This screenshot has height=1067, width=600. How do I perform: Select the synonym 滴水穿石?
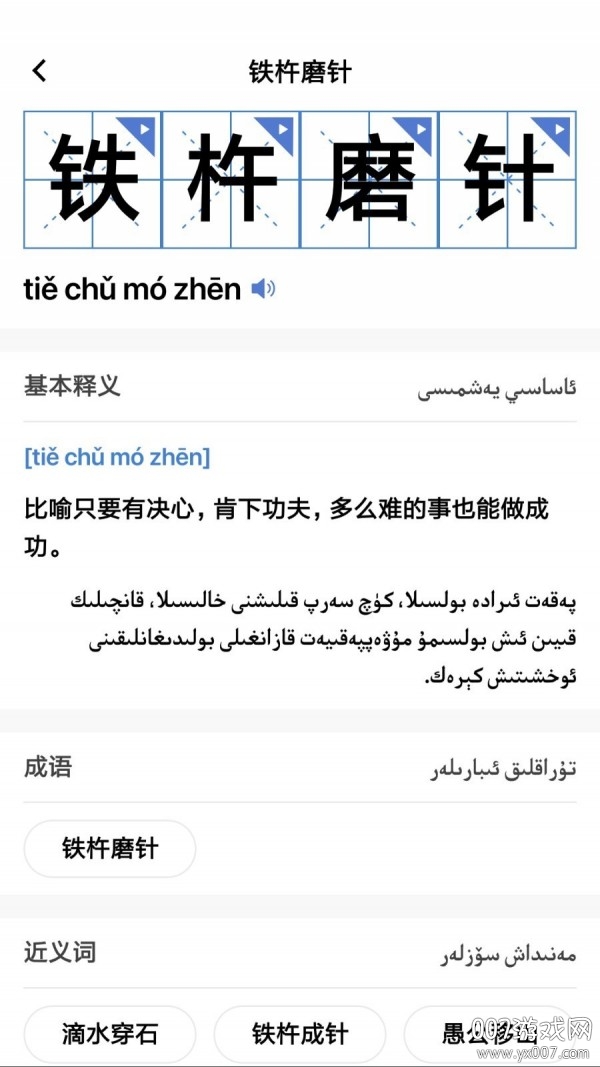pyautogui.click(x=110, y=1033)
